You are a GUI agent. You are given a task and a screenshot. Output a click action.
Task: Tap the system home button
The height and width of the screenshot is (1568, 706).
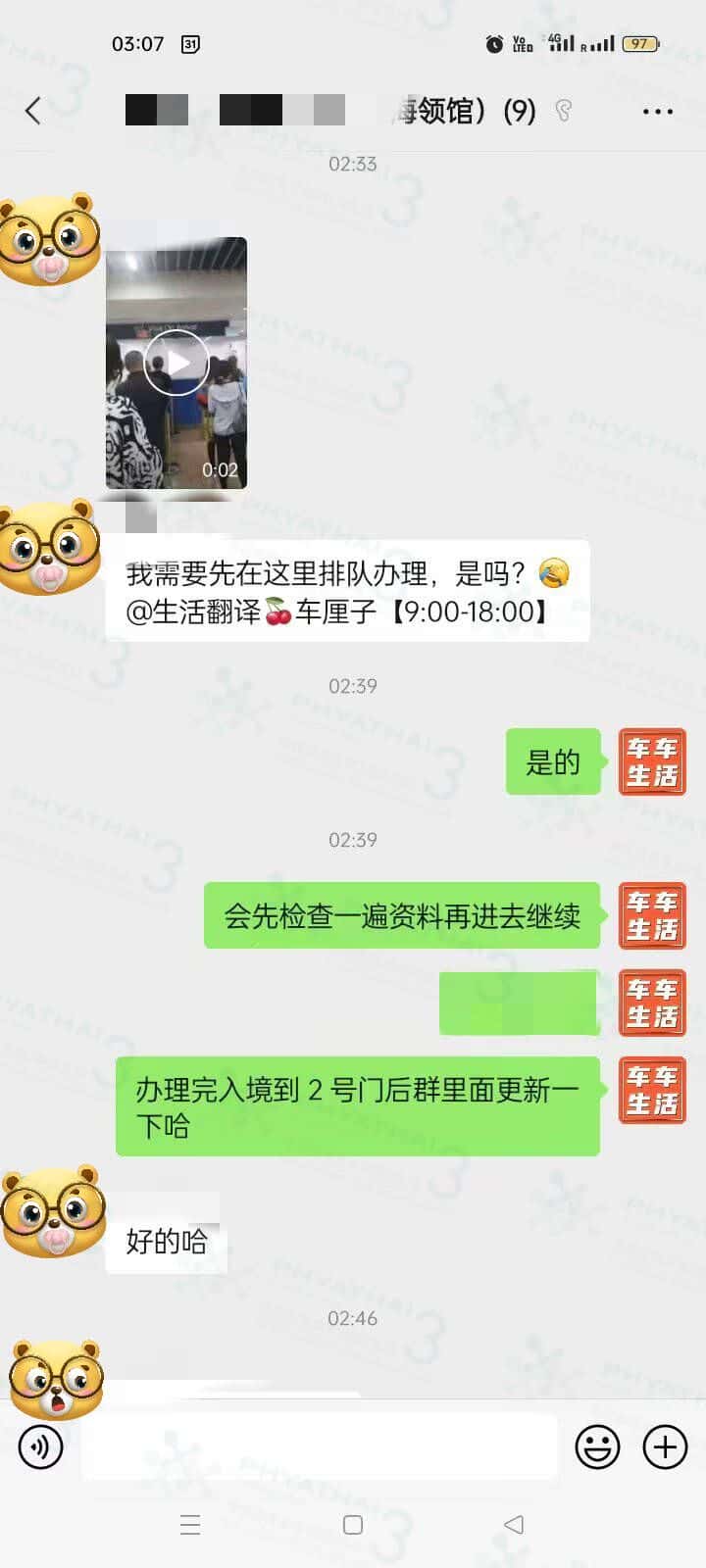pos(353,1525)
